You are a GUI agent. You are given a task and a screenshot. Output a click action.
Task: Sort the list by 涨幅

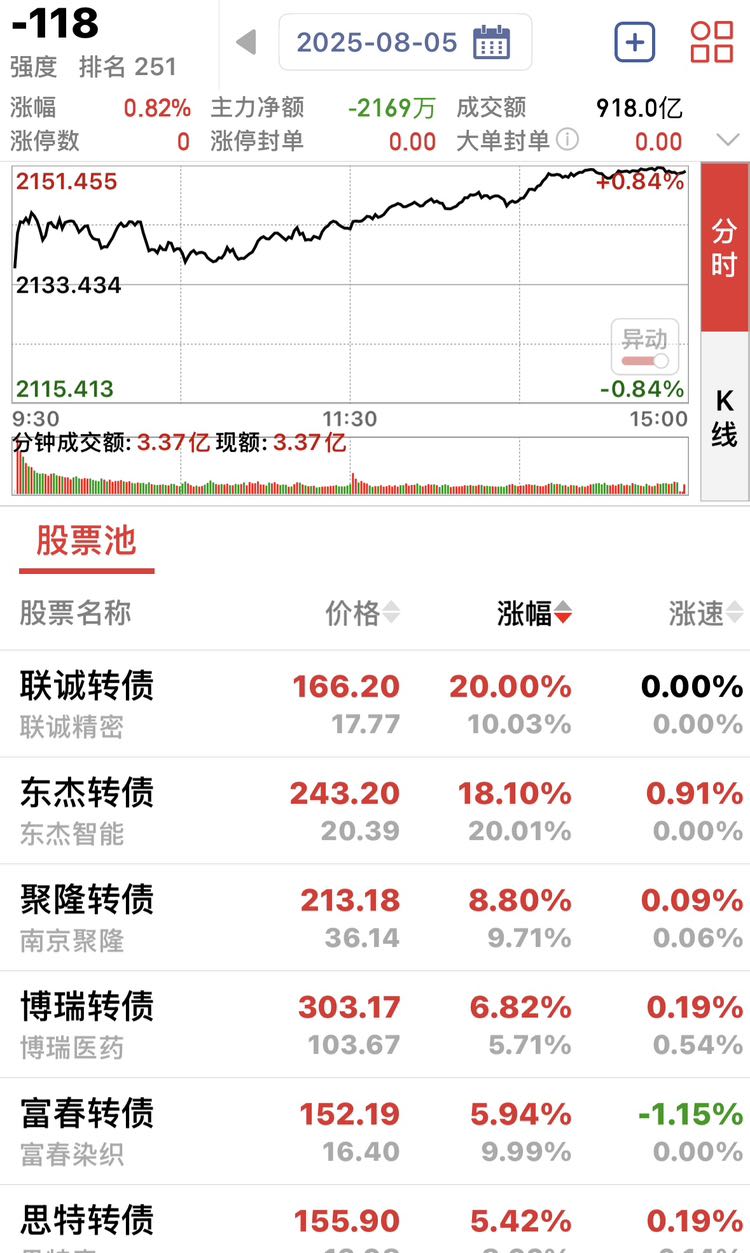point(535,613)
